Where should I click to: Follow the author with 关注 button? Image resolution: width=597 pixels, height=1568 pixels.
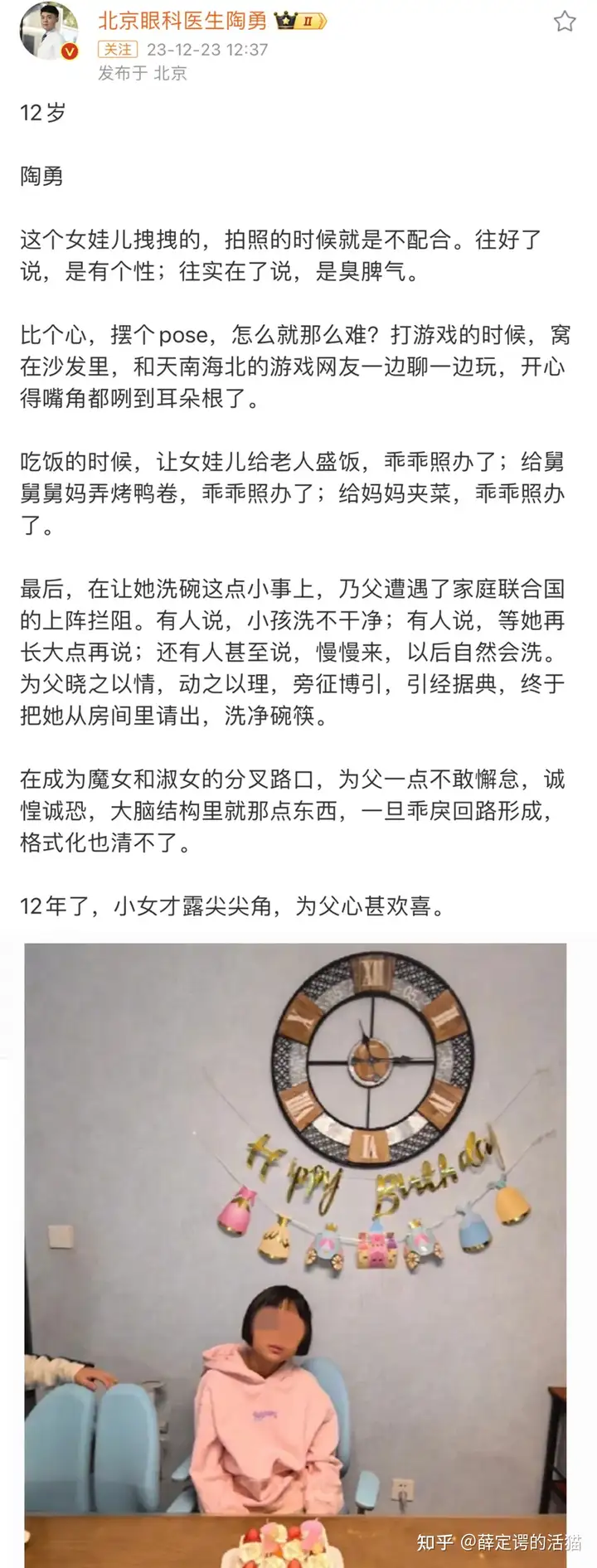click(118, 49)
